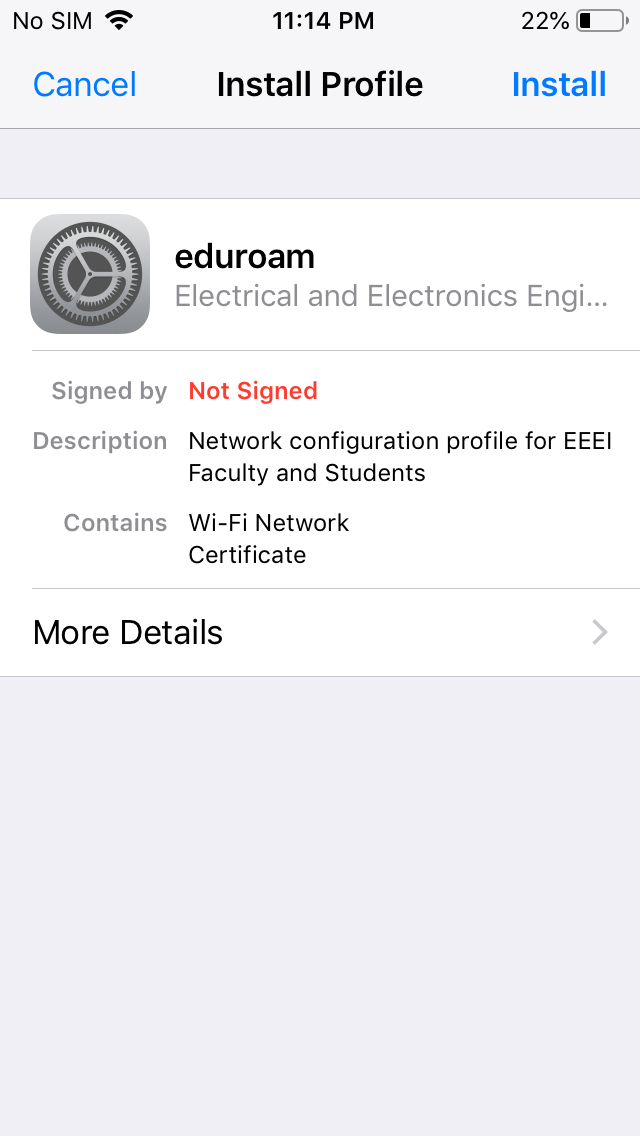
Task: Open More Details for the profile
Action: (320, 632)
